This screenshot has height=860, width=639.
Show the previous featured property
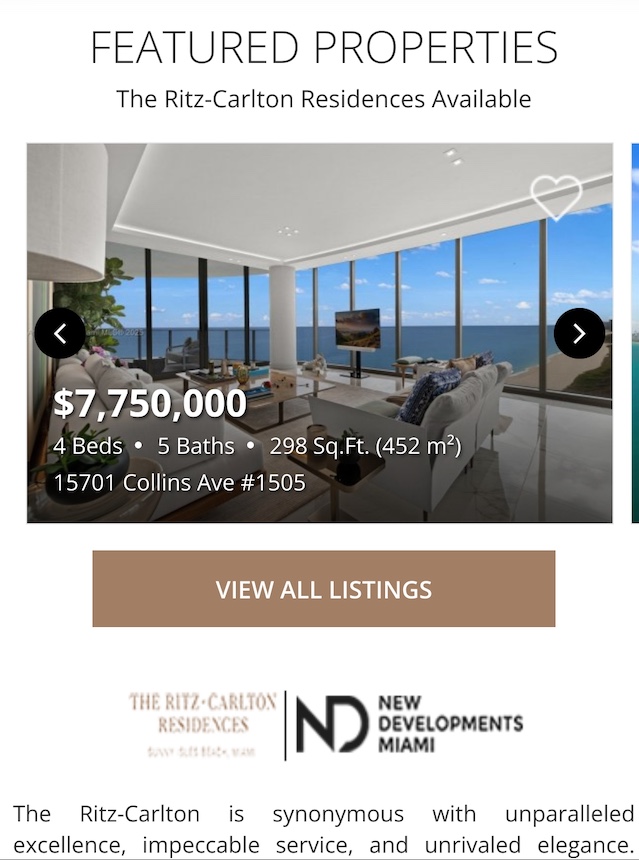coord(60,333)
